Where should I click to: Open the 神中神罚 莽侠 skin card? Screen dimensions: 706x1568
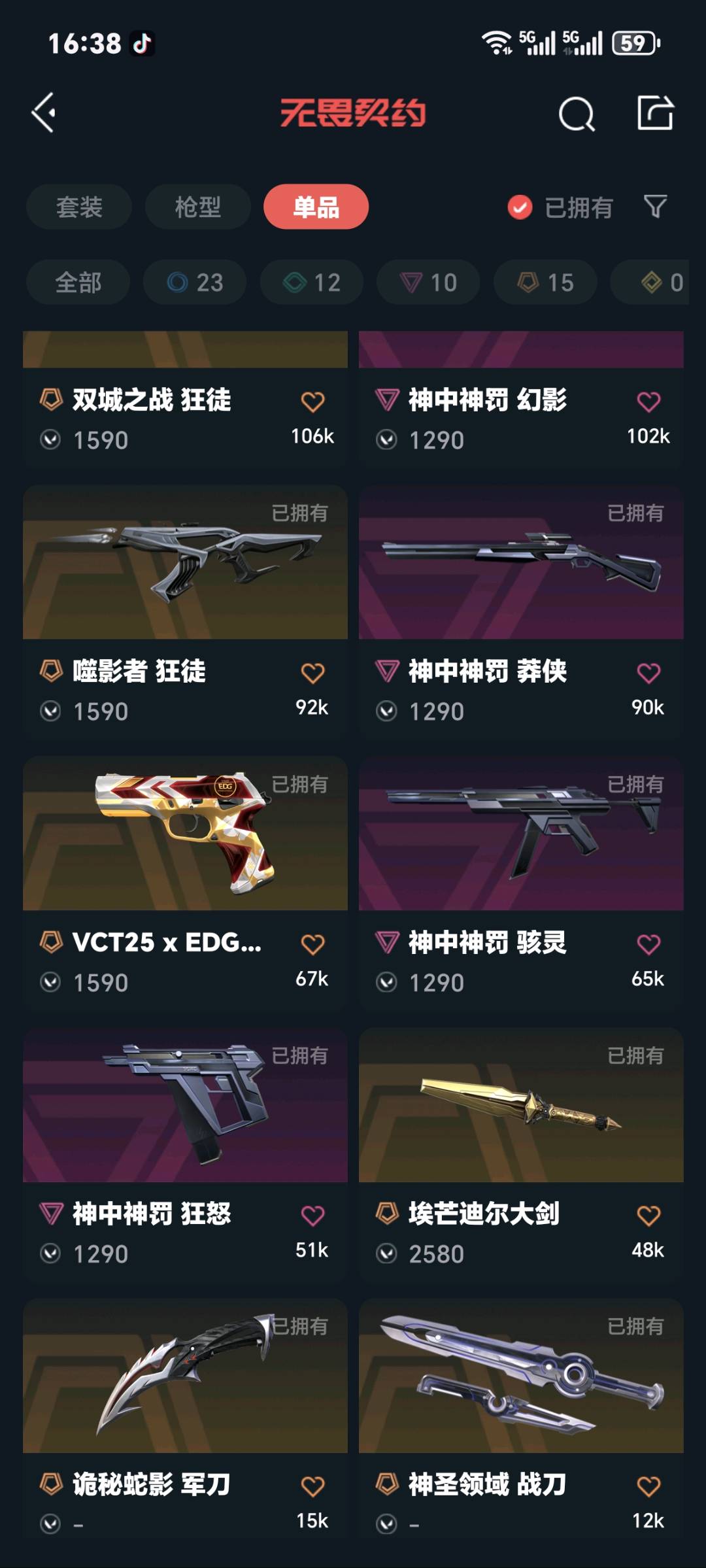pyautogui.click(x=521, y=562)
